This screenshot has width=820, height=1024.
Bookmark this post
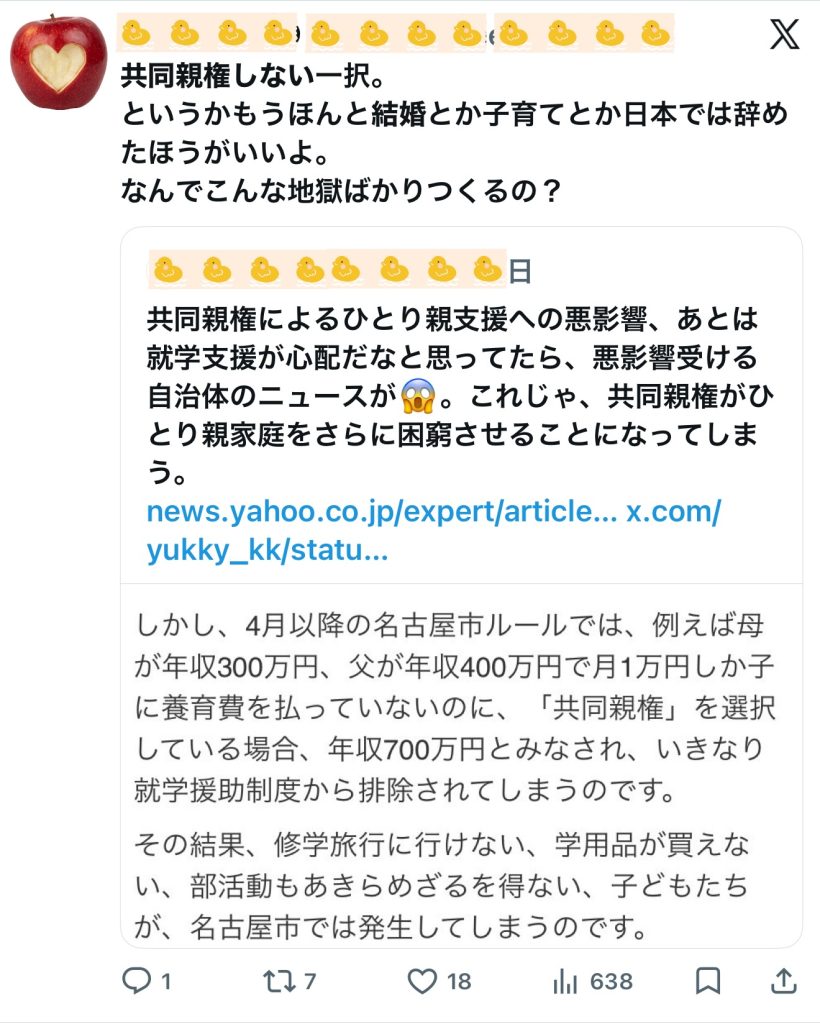coord(708,981)
